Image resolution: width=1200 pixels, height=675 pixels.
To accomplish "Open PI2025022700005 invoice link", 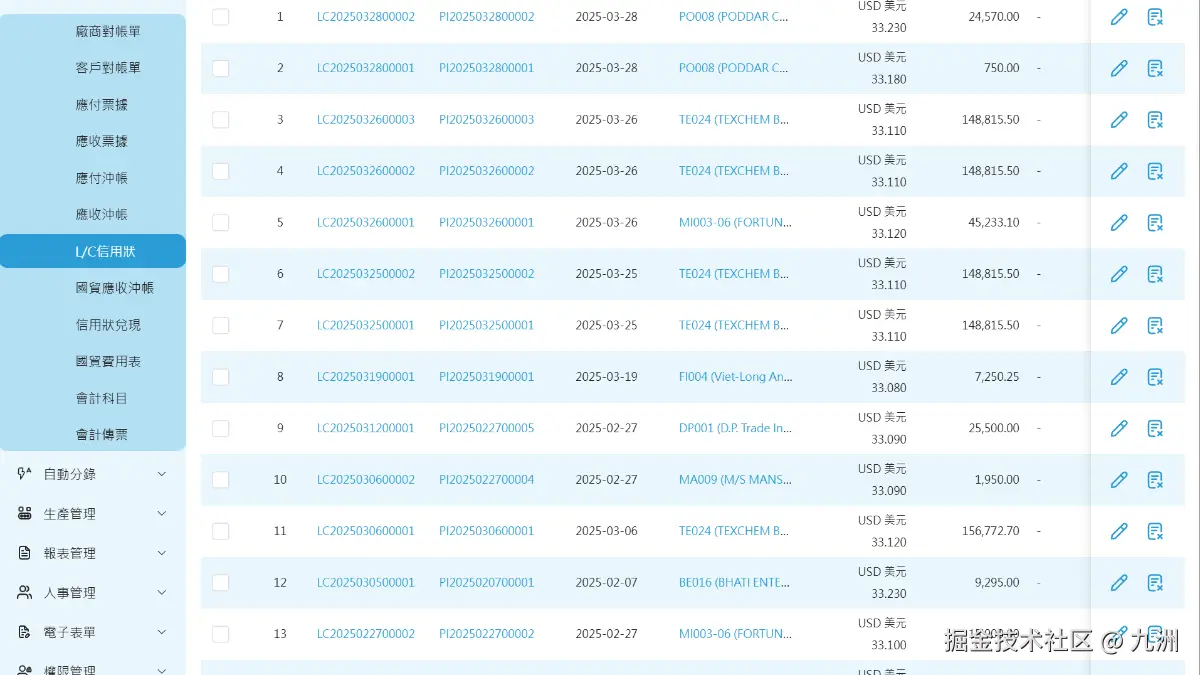I will [x=486, y=428].
